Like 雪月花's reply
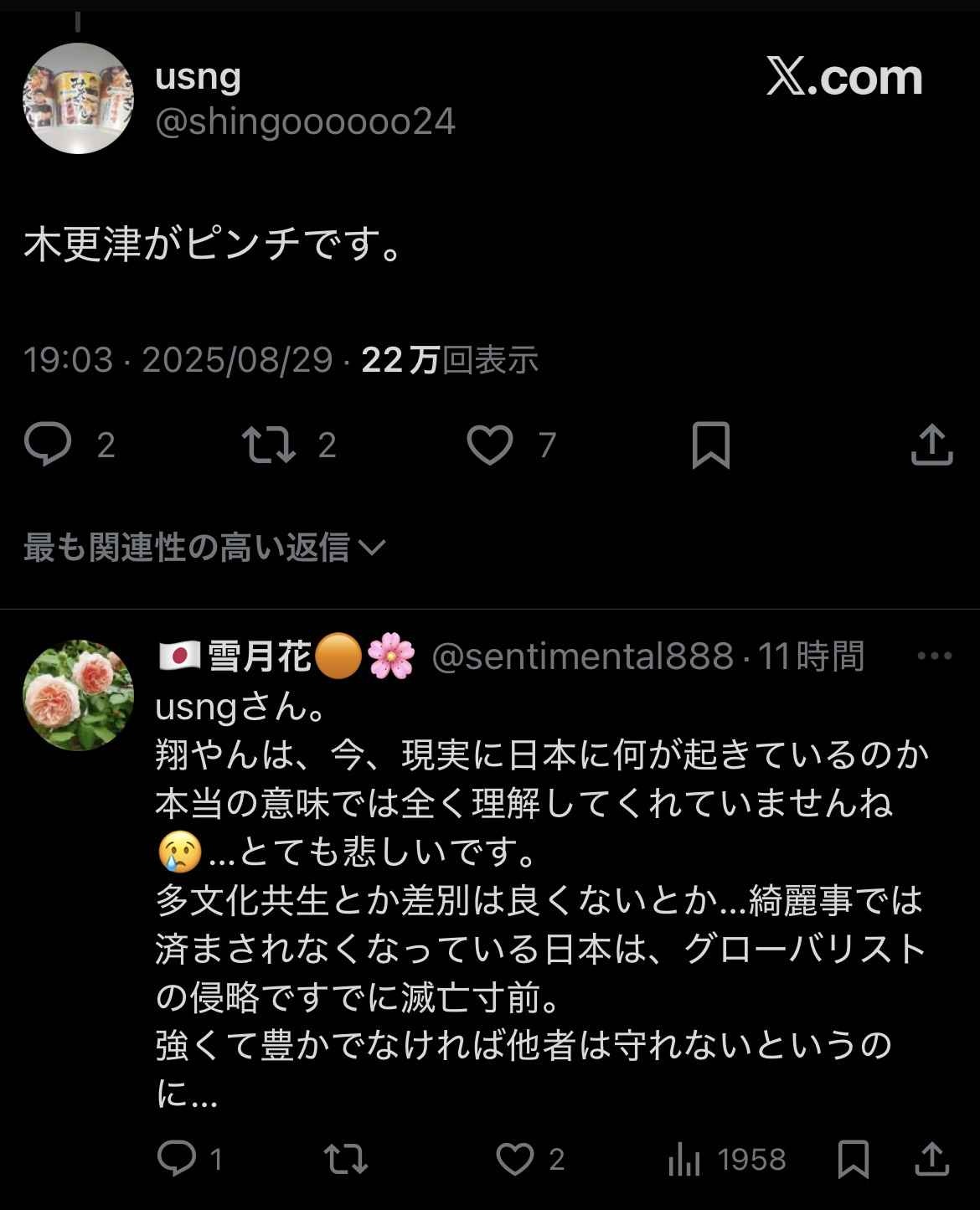Screen dimensions: 980x1210 [515, 1159]
